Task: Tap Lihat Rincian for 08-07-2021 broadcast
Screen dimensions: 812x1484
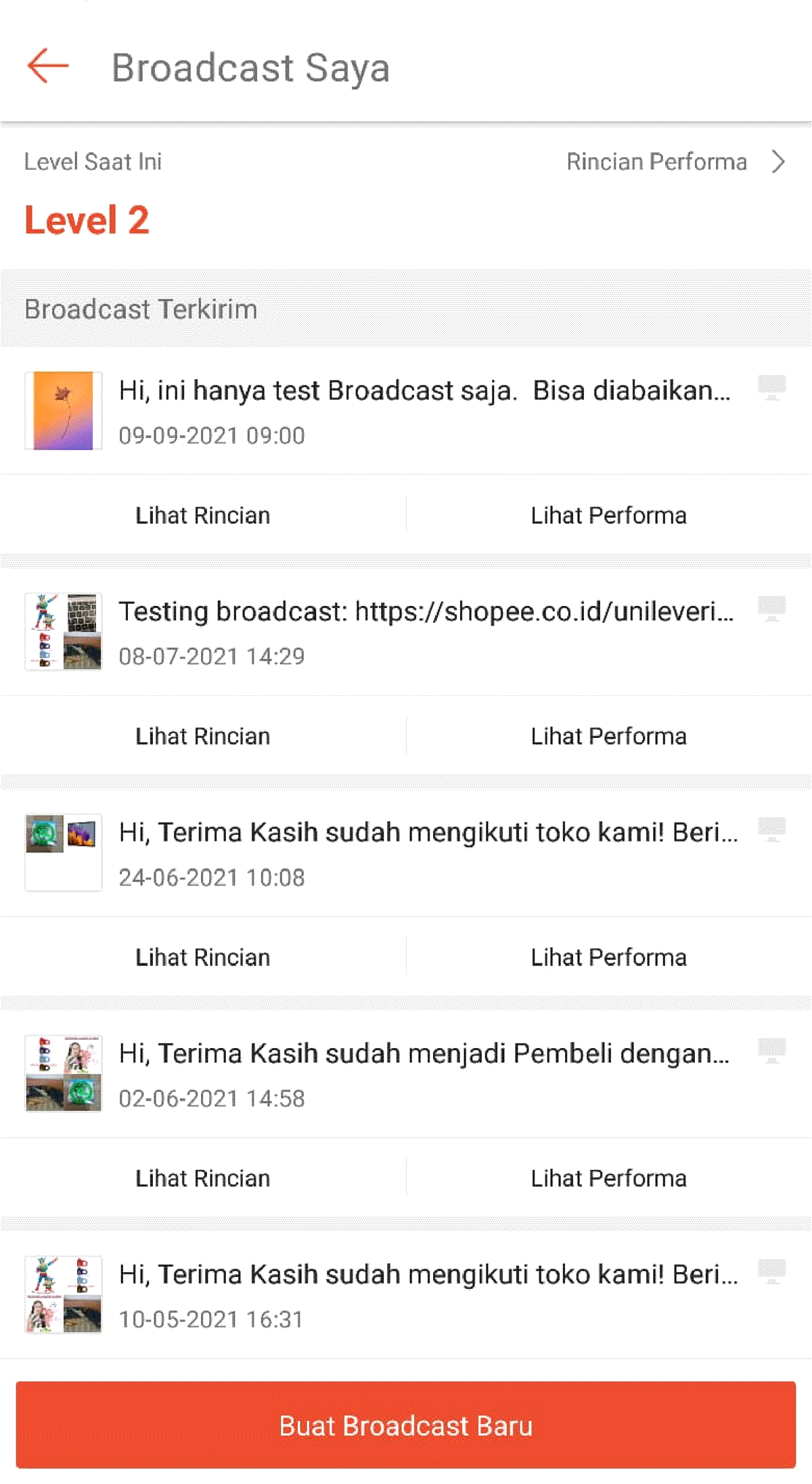Action: coord(202,736)
